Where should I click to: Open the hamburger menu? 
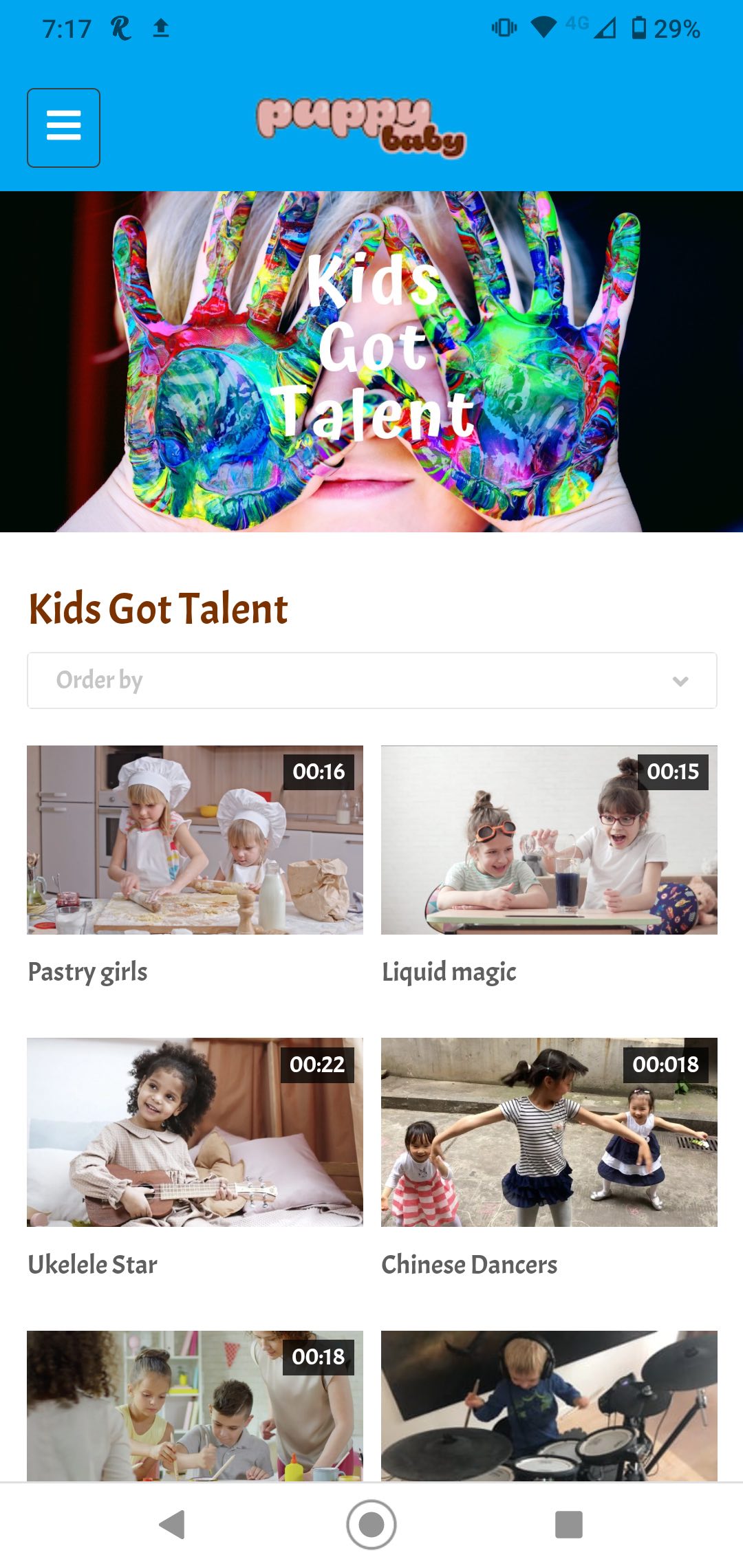pyautogui.click(x=63, y=128)
